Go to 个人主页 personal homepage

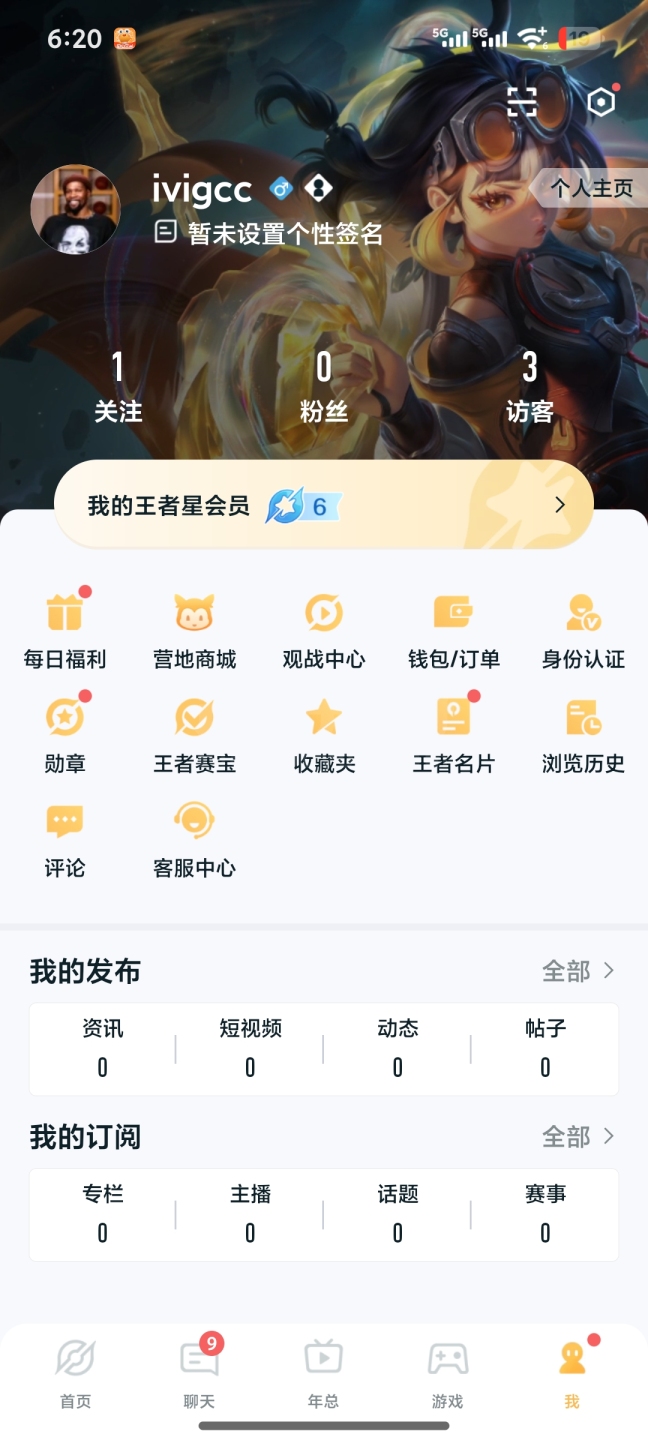point(590,188)
